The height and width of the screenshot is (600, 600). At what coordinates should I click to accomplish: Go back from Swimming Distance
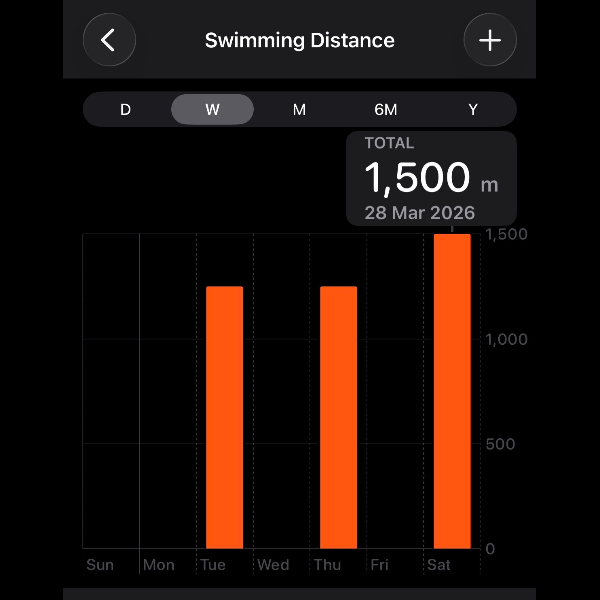point(109,41)
